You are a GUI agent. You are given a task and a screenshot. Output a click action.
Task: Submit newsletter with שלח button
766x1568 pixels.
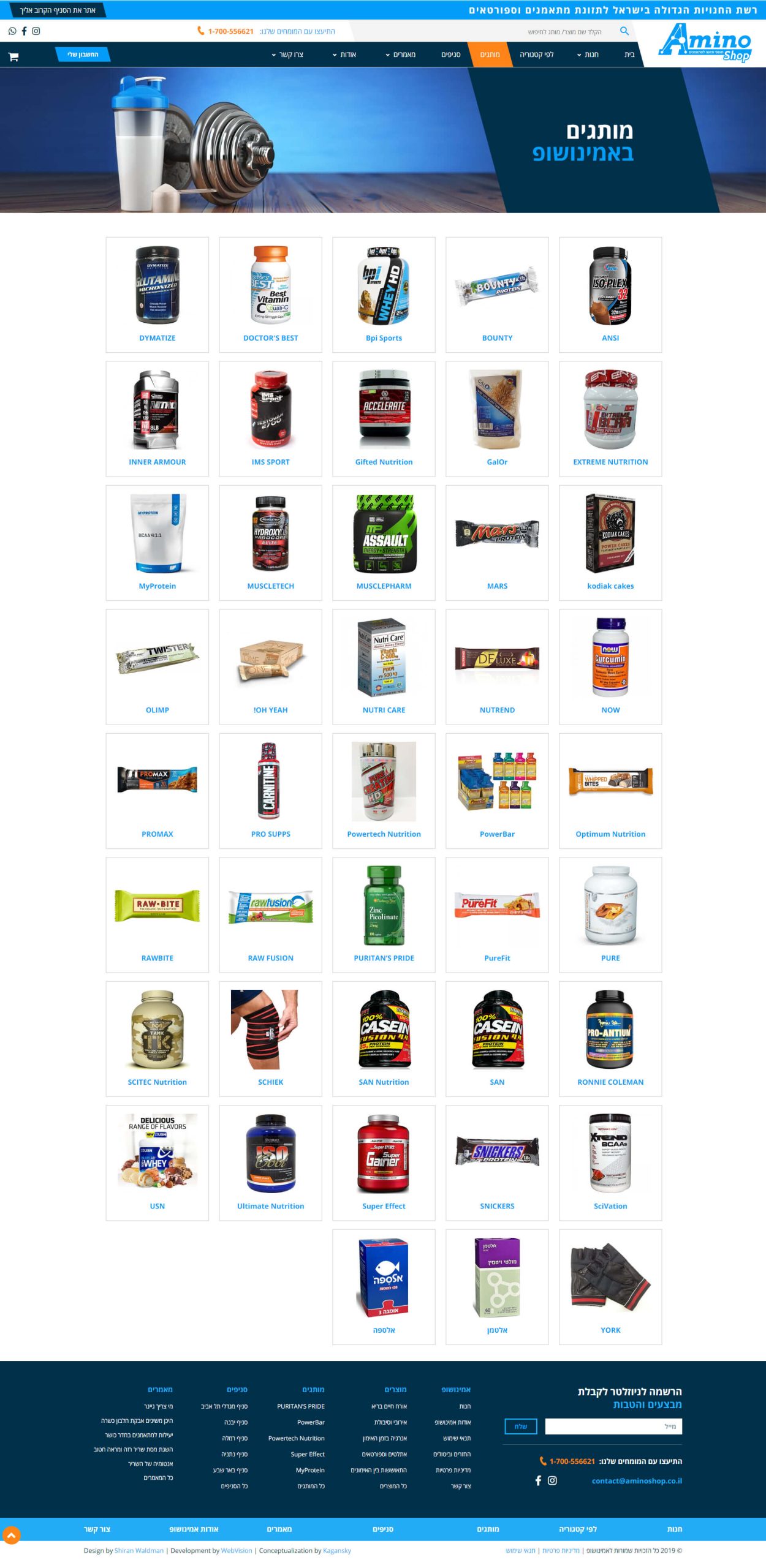(x=521, y=1427)
